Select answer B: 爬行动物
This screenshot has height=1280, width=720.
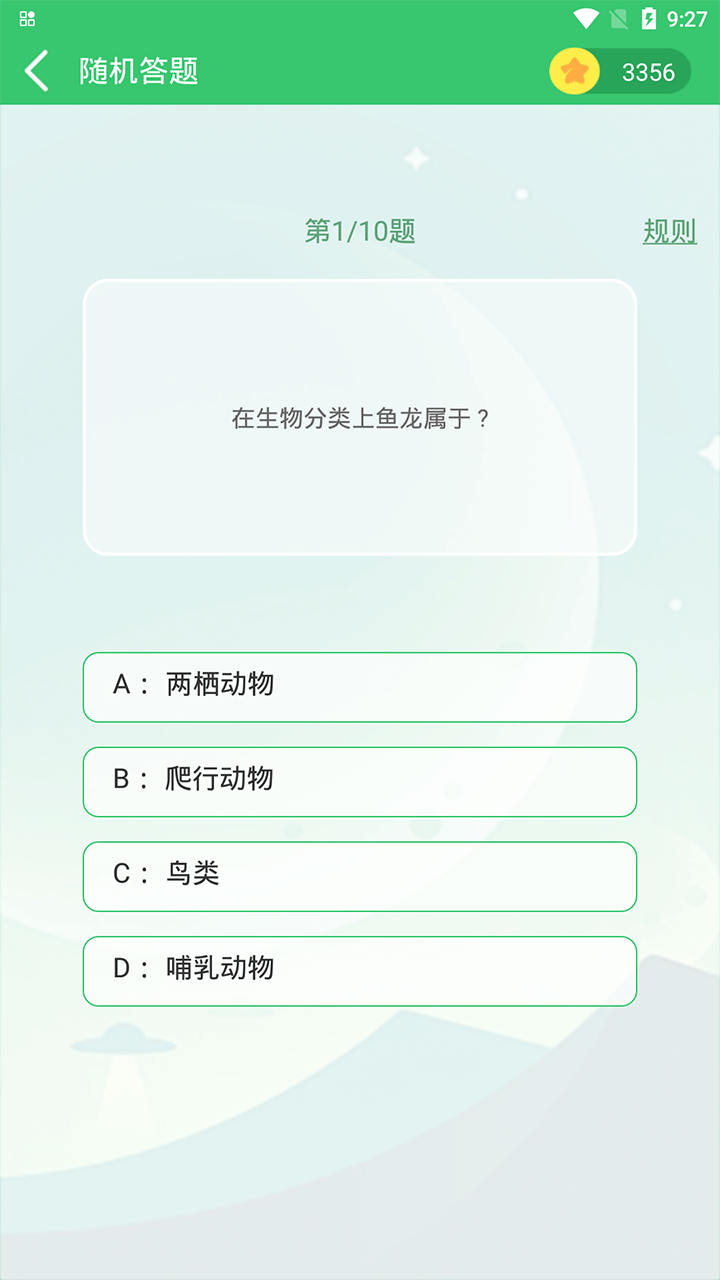360,782
